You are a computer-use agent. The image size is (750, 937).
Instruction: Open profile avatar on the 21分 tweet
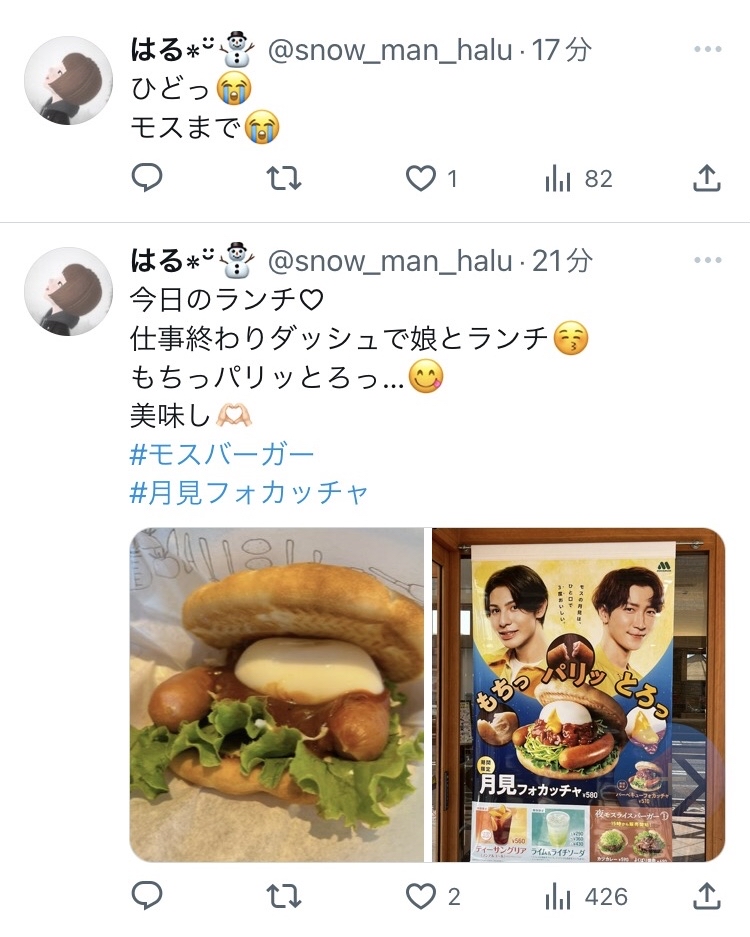point(68,291)
